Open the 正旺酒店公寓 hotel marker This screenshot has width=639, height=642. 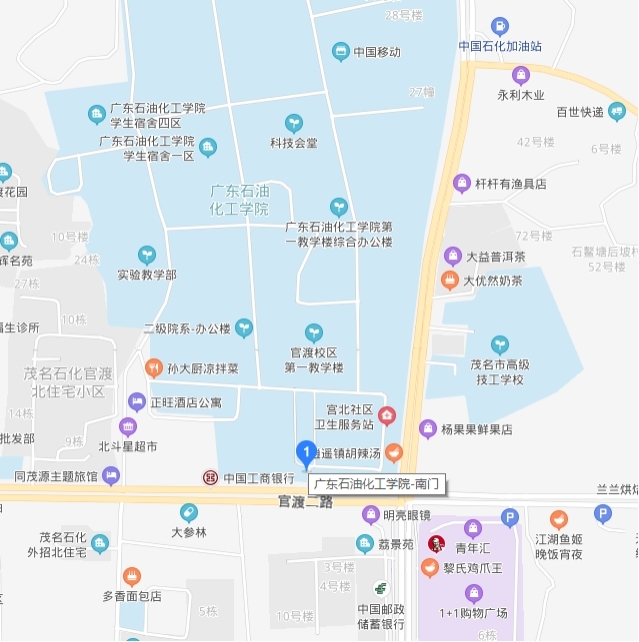[137, 402]
